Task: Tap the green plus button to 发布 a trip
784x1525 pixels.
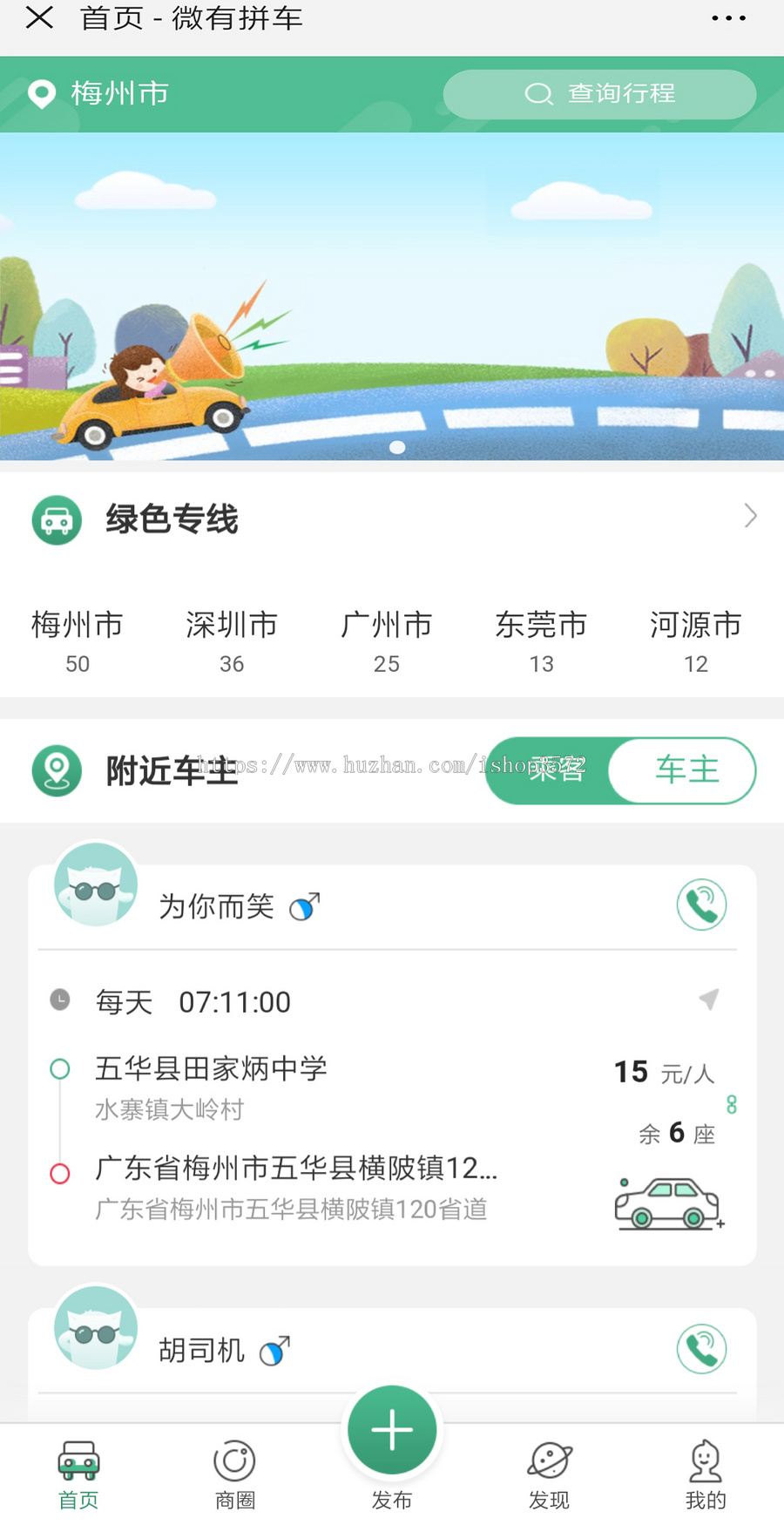Action: (392, 1429)
